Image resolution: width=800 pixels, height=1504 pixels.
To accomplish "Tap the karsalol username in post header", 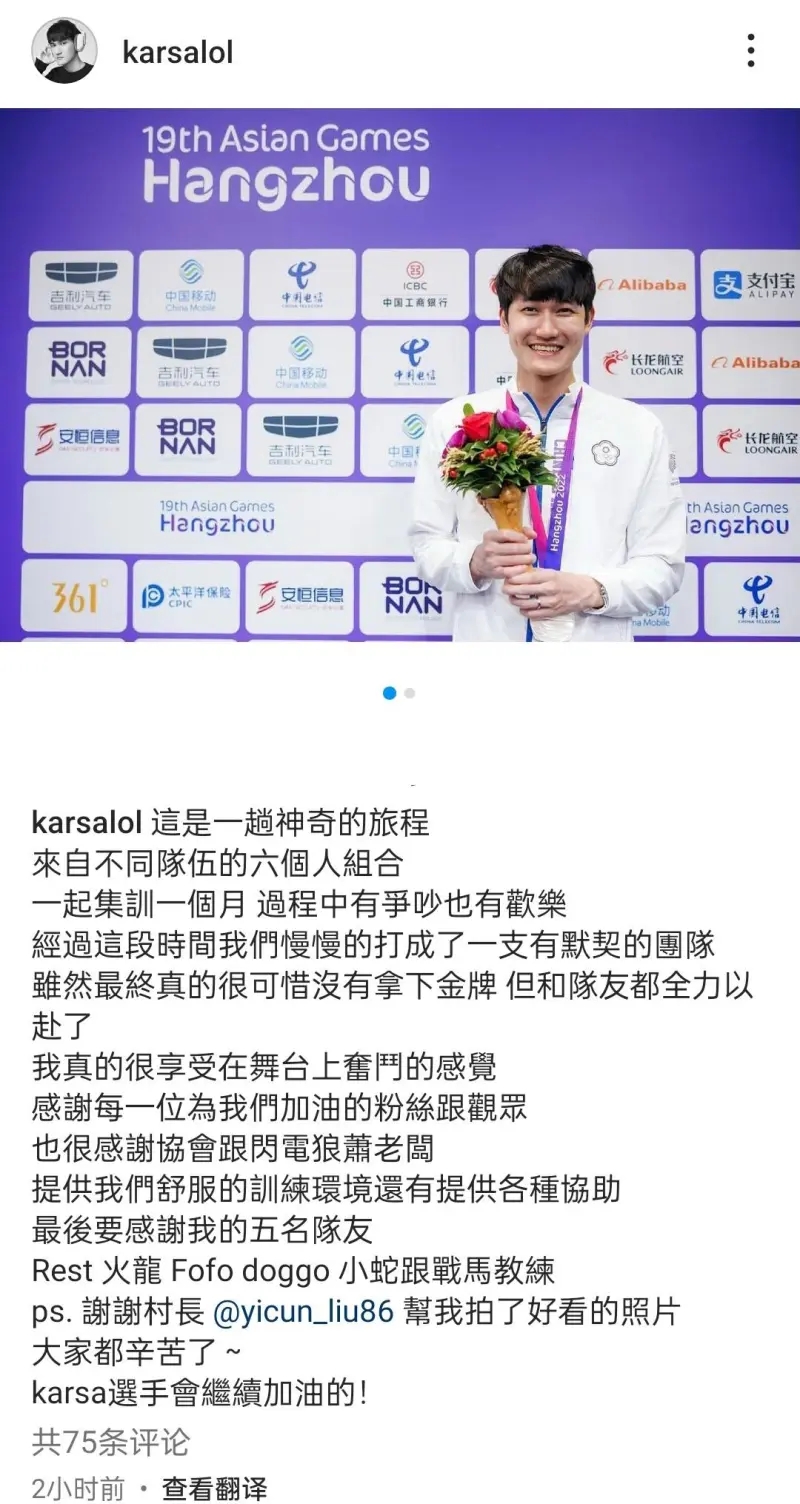I will [177, 52].
